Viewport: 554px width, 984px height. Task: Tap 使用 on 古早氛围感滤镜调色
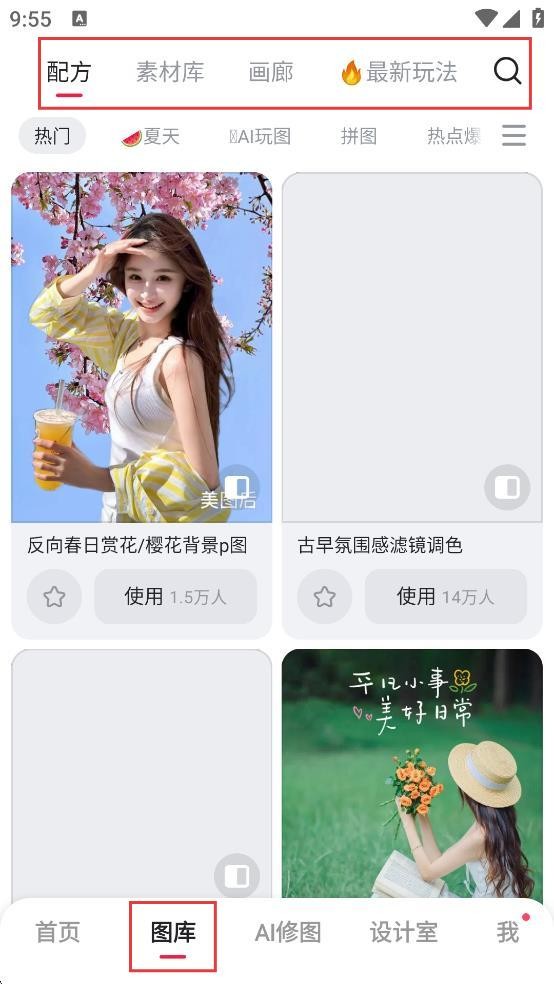click(446, 596)
